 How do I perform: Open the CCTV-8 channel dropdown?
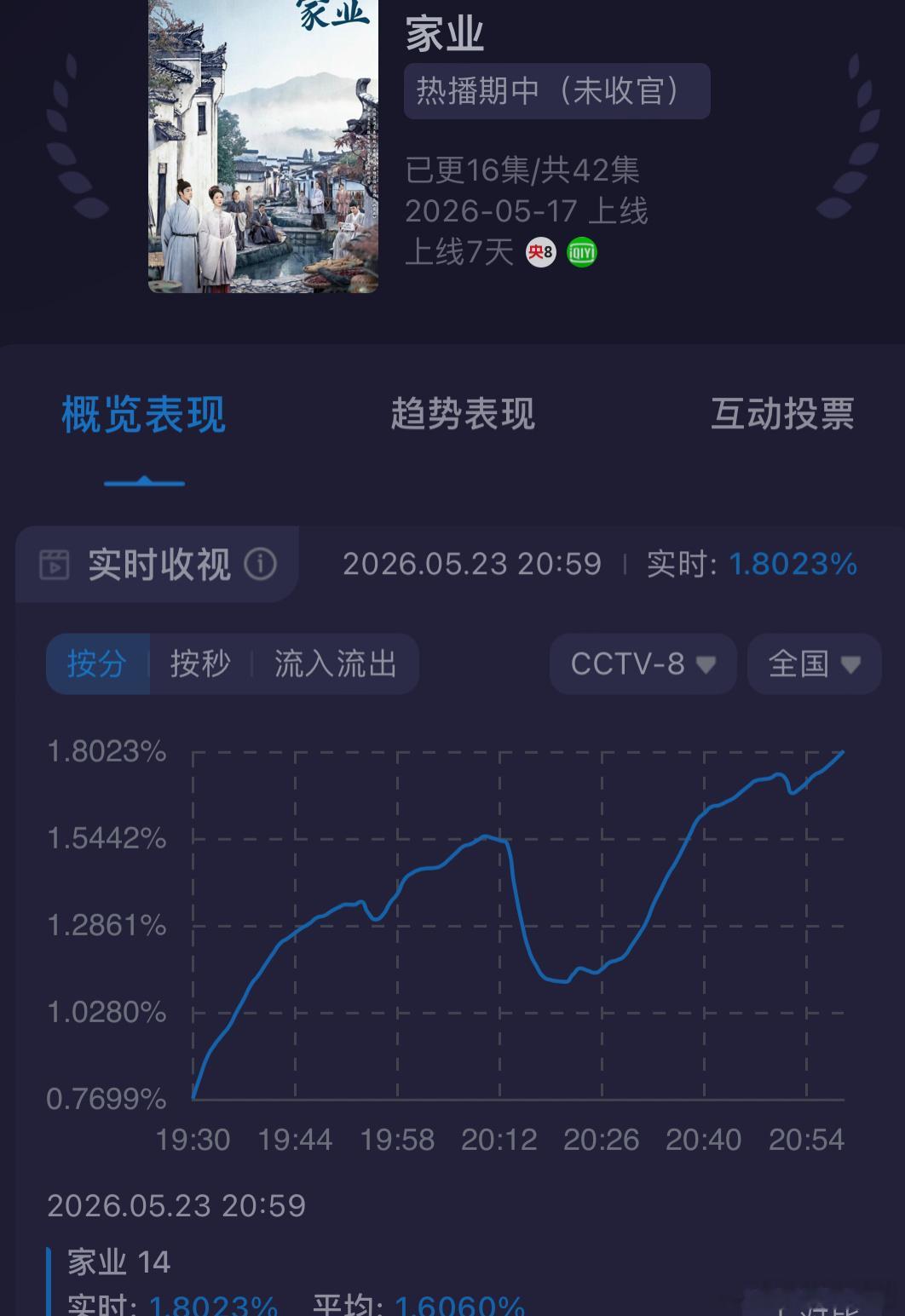click(643, 664)
